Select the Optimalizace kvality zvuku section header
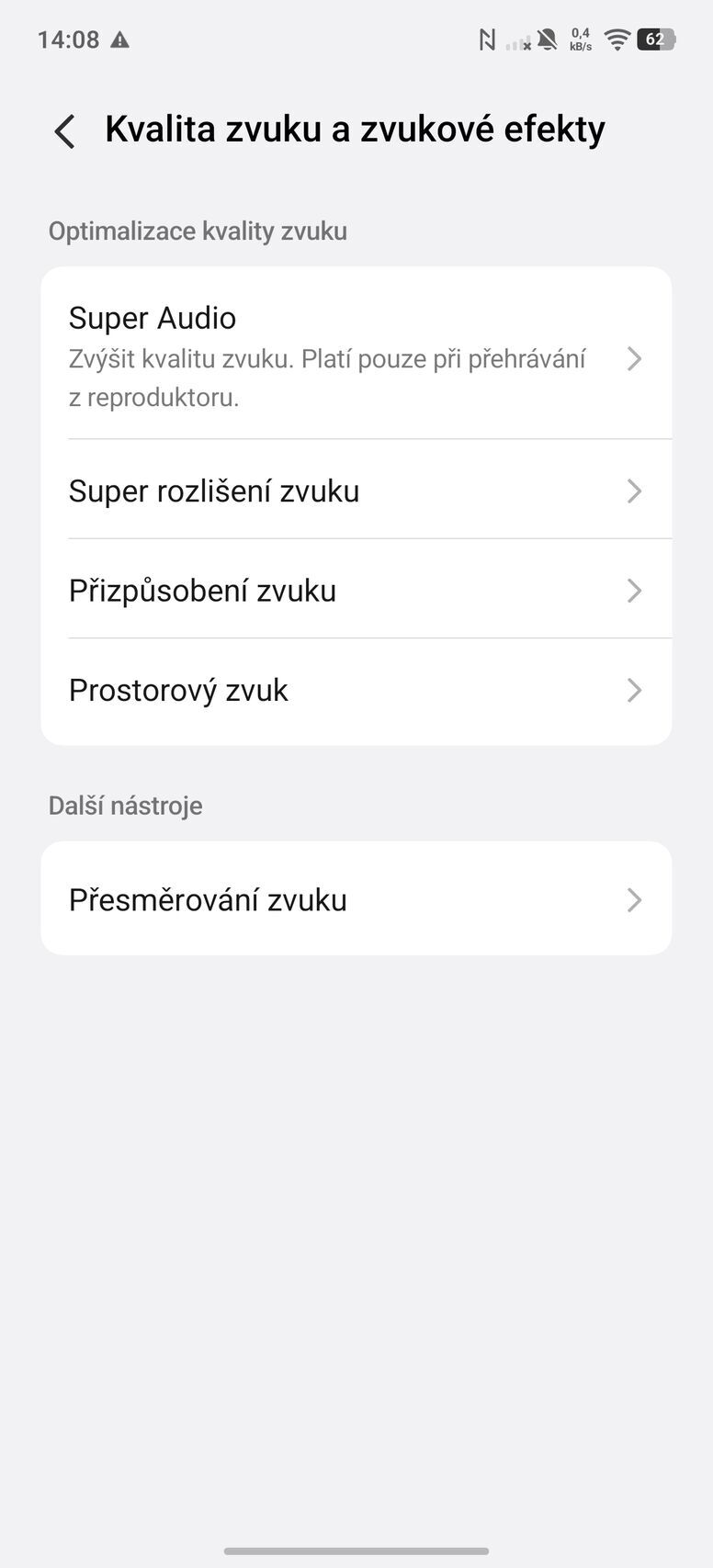 tap(198, 231)
